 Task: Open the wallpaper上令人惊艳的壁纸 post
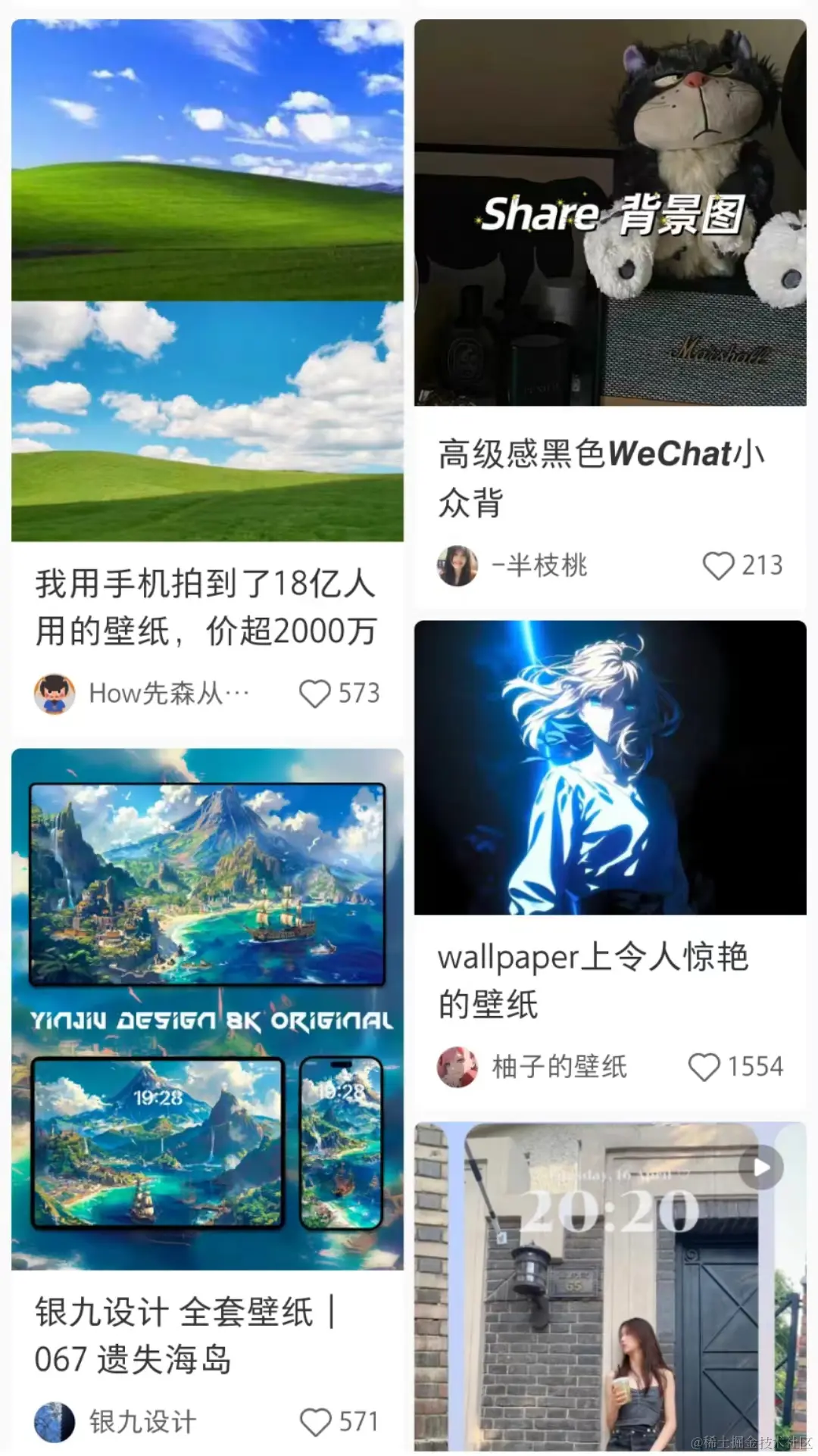pos(610,767)
